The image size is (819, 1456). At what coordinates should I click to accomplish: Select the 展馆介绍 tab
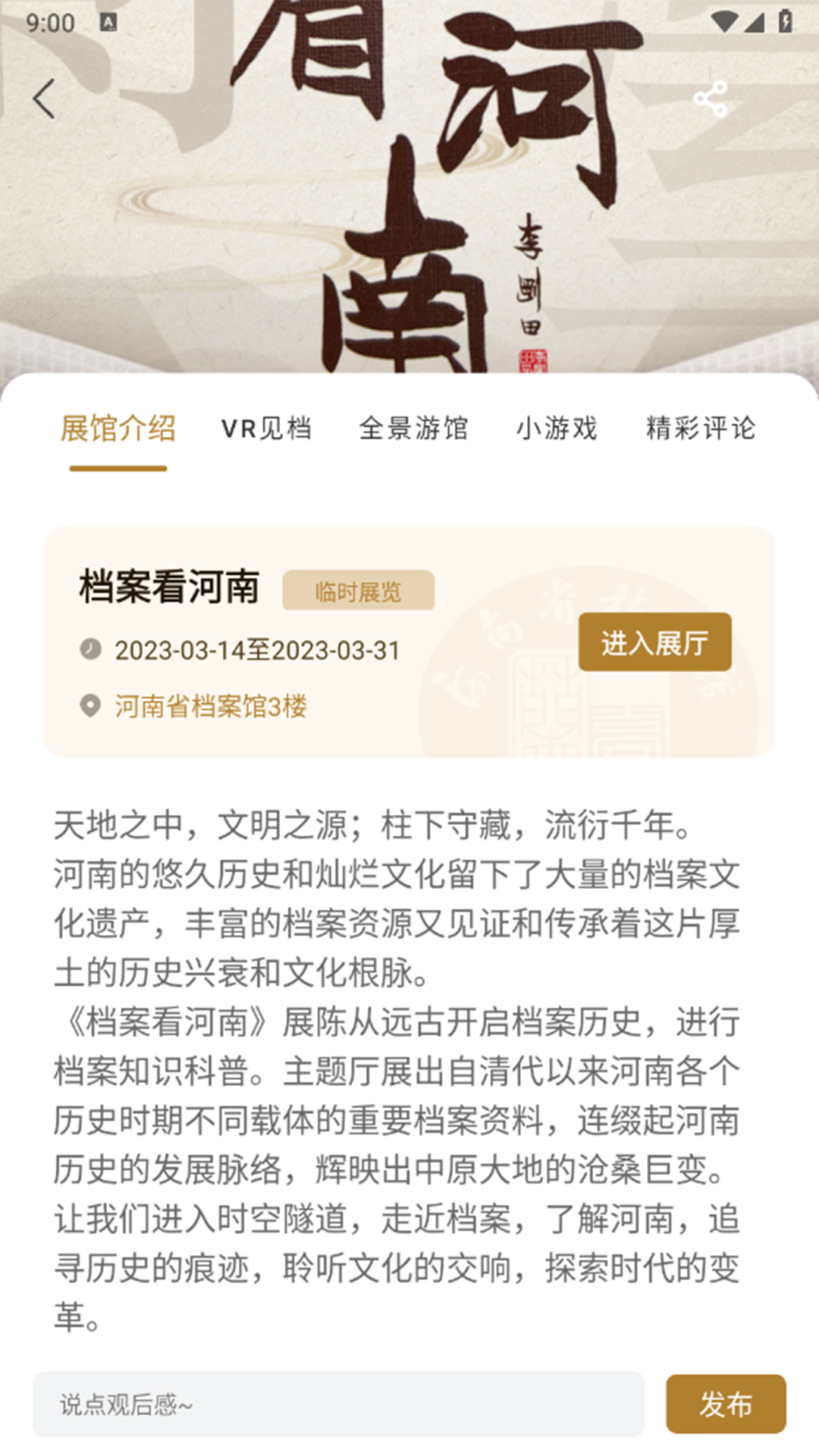[x=118, y=428]
